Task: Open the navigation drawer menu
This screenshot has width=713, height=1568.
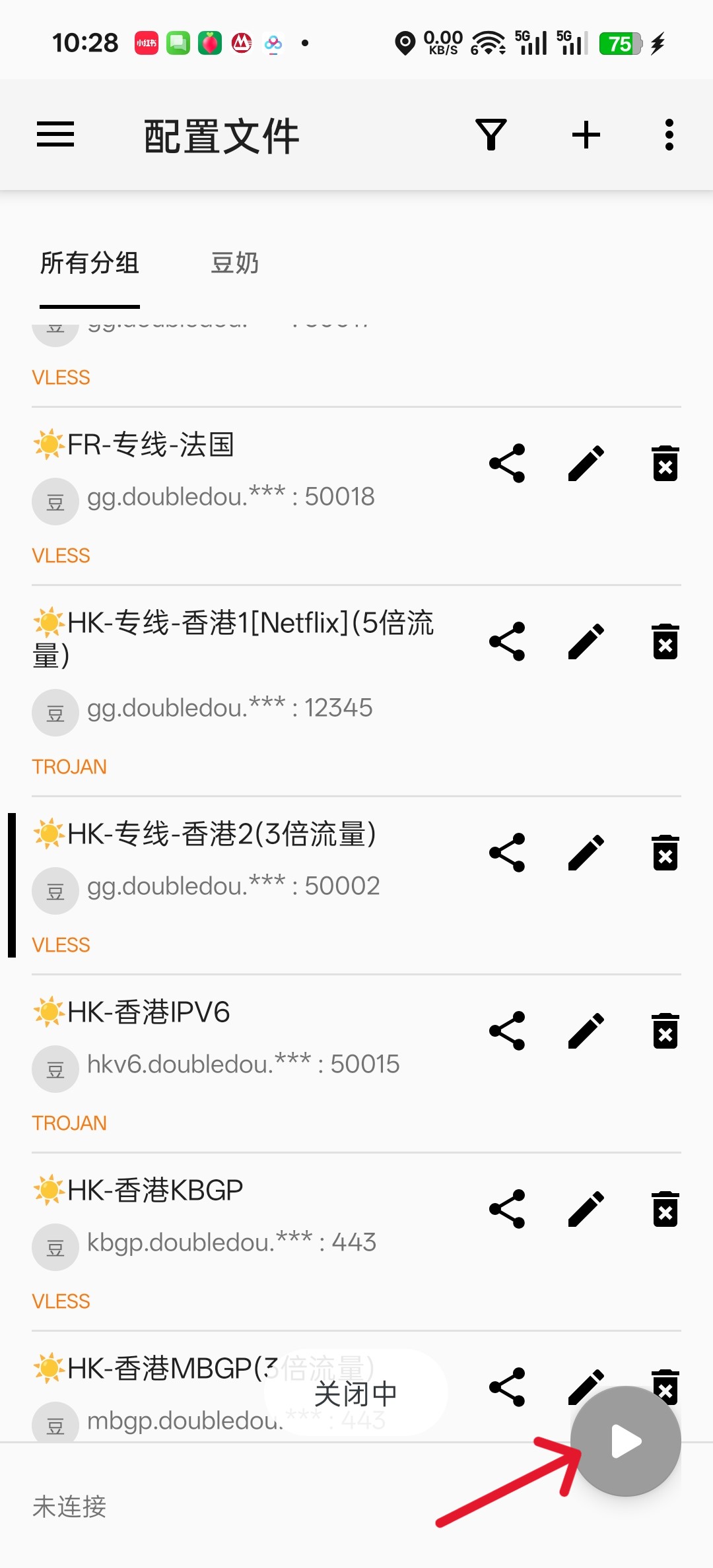Action: coord(55,135)
